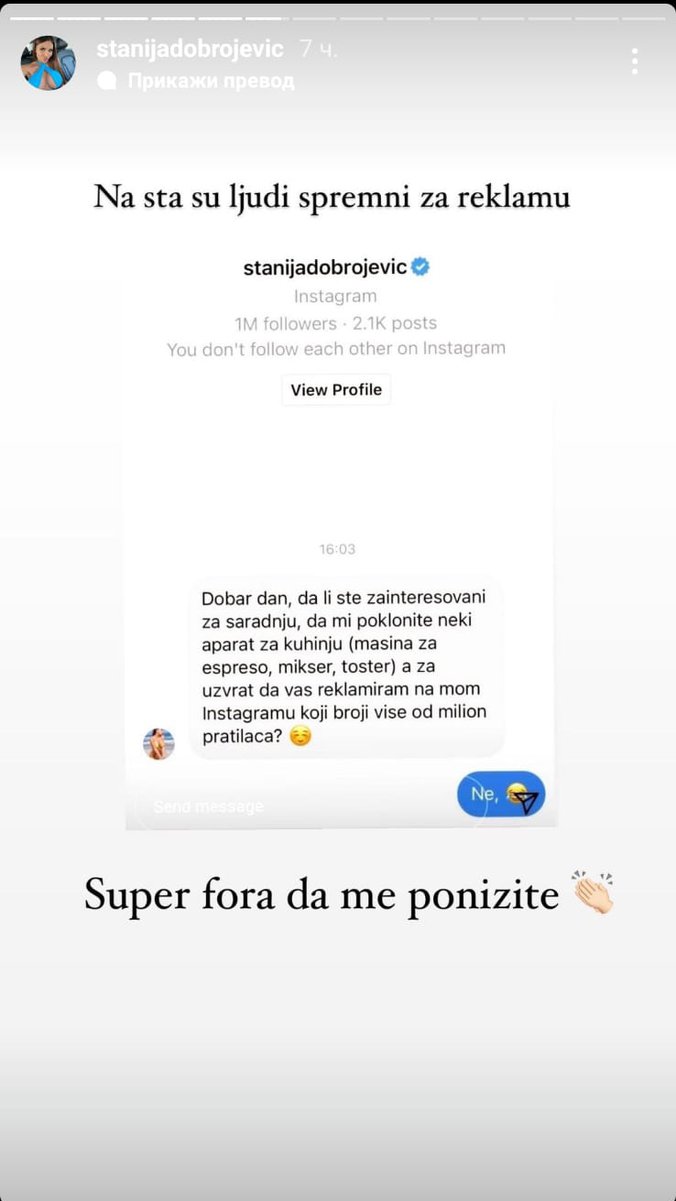
Task: Tap Прикажи превод to show translation
Action: pyautogui.click(x=210, y=81)
